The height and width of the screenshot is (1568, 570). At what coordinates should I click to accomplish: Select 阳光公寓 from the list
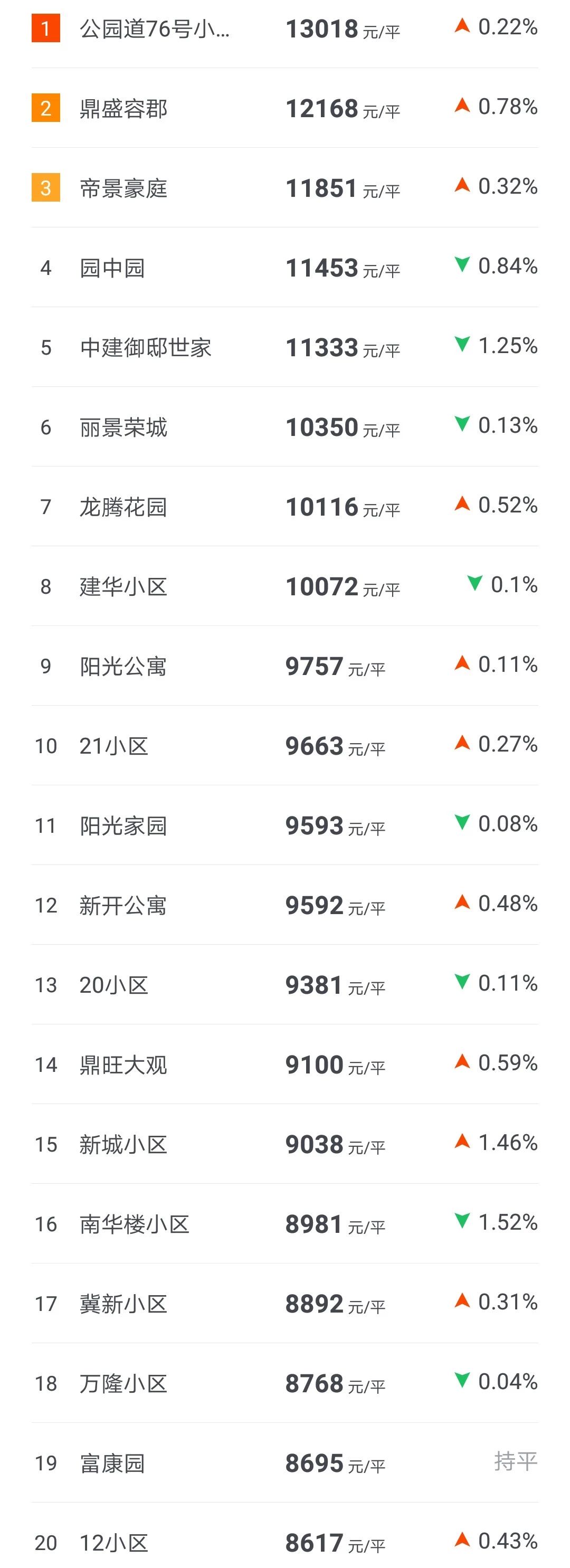[x=123, y=667]
